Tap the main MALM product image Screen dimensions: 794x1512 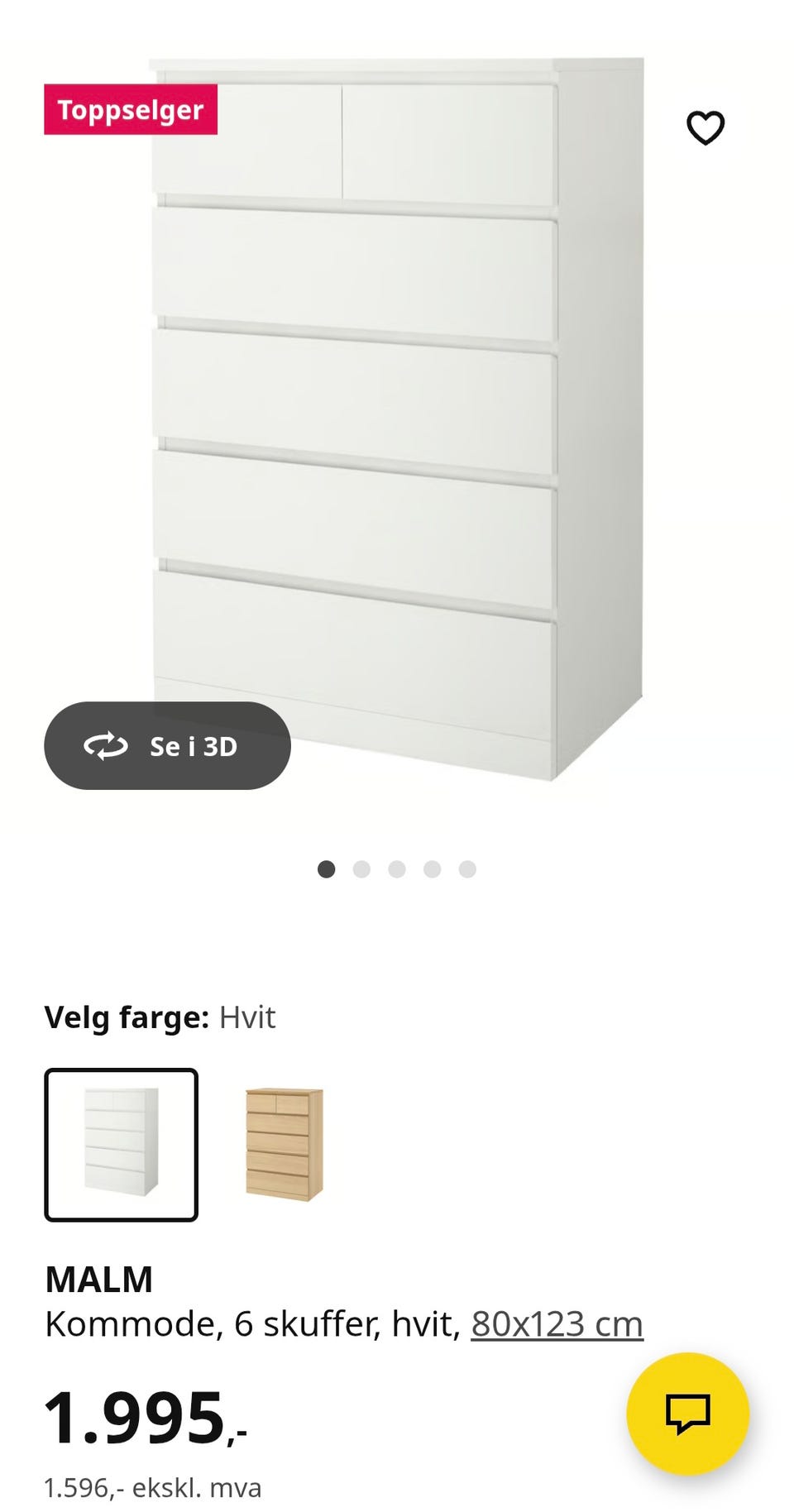[x=397, y=414]
